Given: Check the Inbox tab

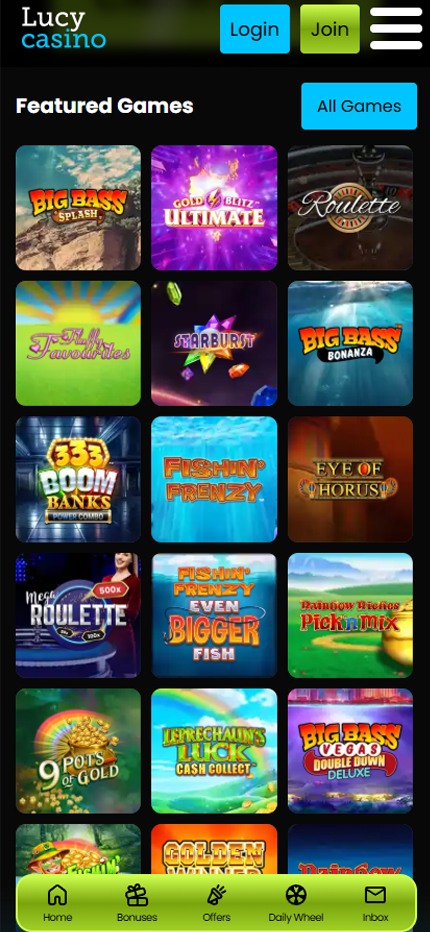Looking at the screenshot, I should coord(375,903).
